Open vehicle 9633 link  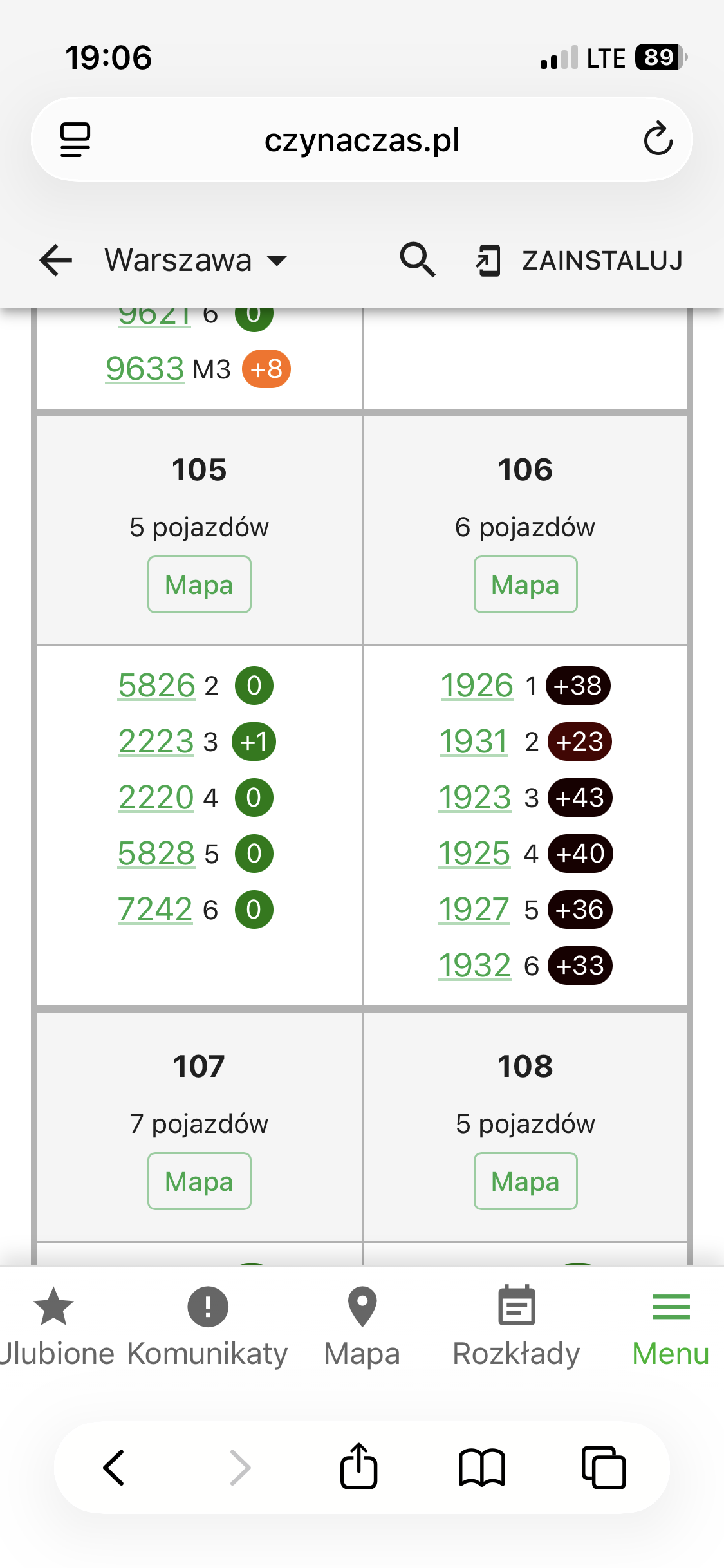pyautogui.click(x=145, y=369)
